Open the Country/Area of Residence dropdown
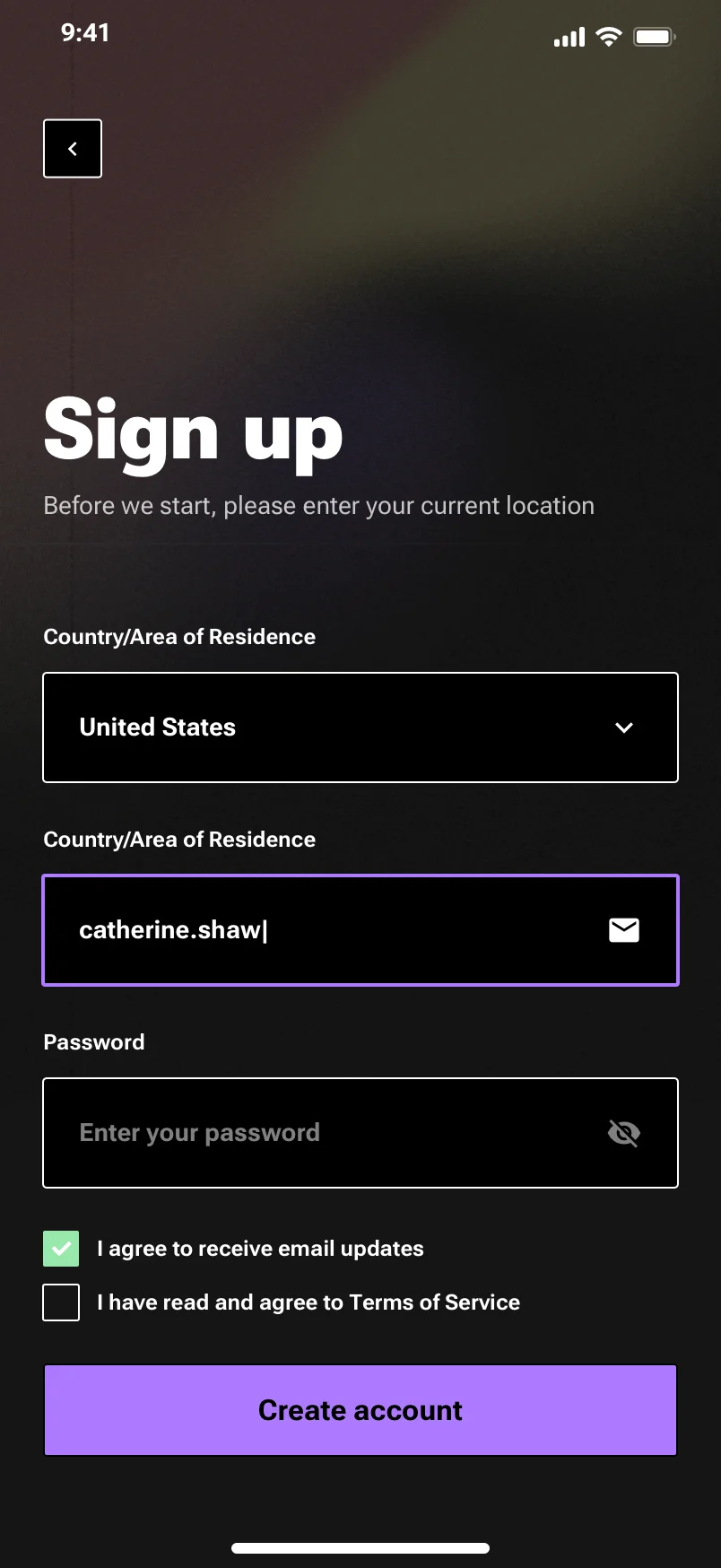Screen dimensions: 721x1568 360,727
